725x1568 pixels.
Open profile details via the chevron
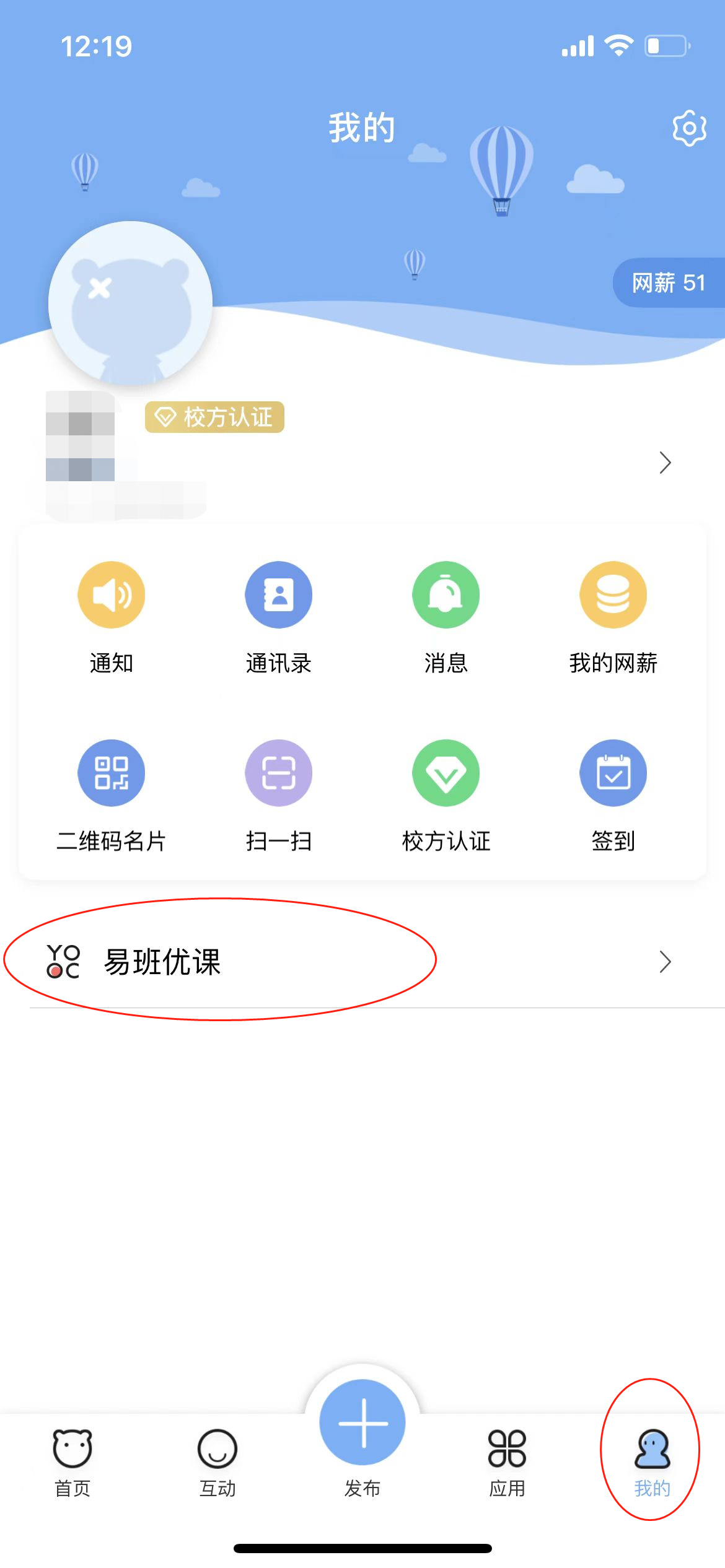point(665,463)
